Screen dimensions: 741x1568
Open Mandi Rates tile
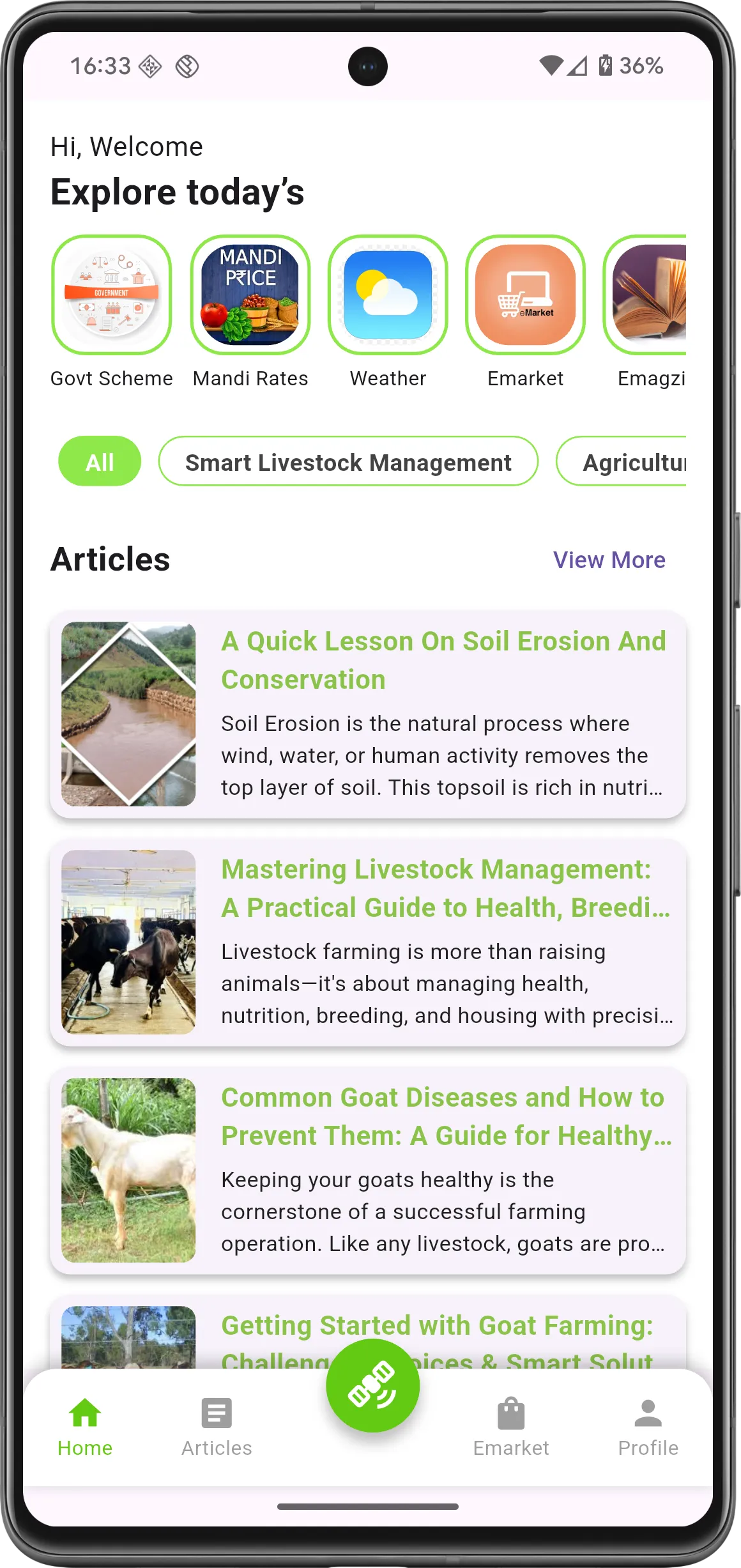tap(250, 295)
